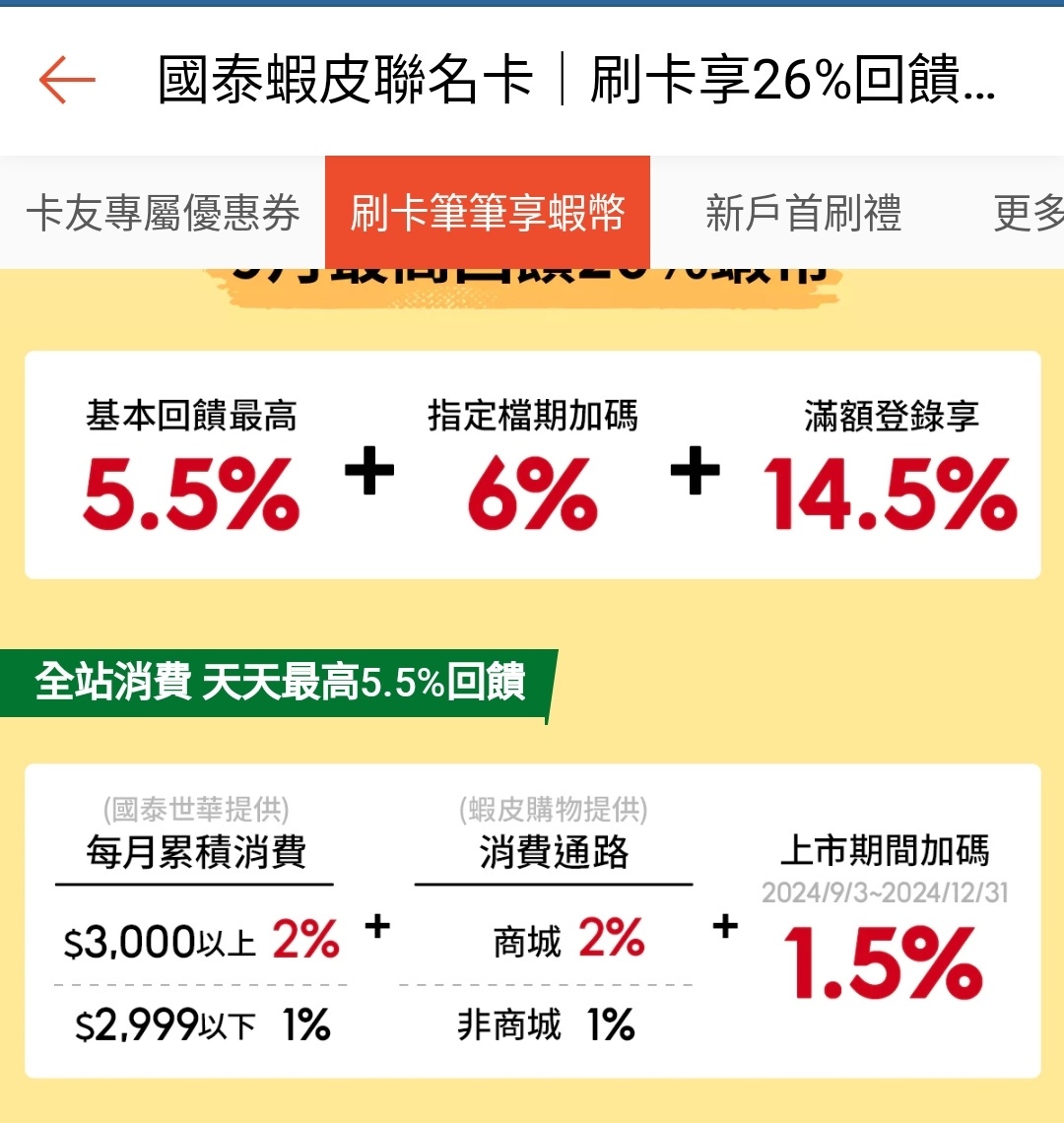Open the 新戶首刷禮 tab
Screen dimensions: 1064x1123
[x=803, y=213]
